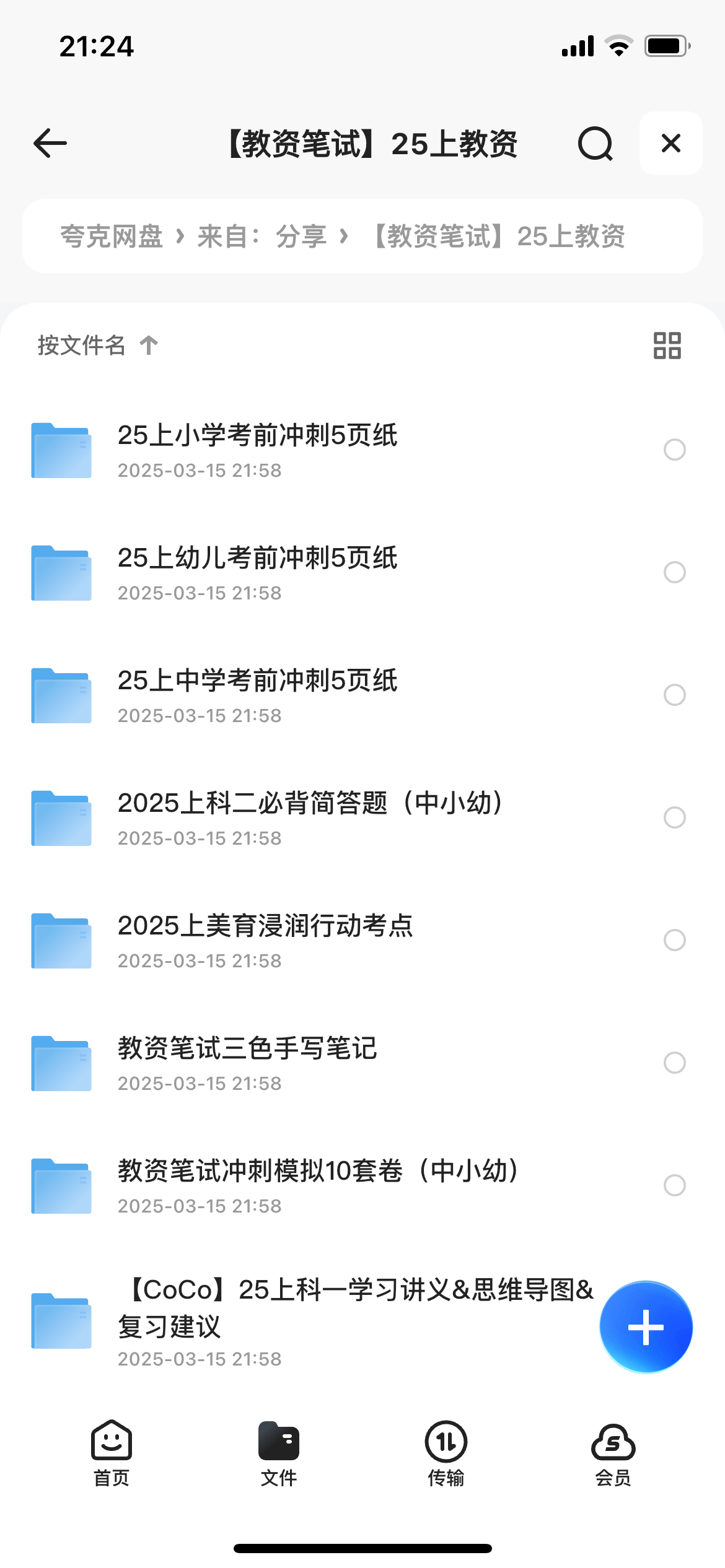
Task: Open folder 【CoCo】25上科一学习讲义
Action: 310,1320
